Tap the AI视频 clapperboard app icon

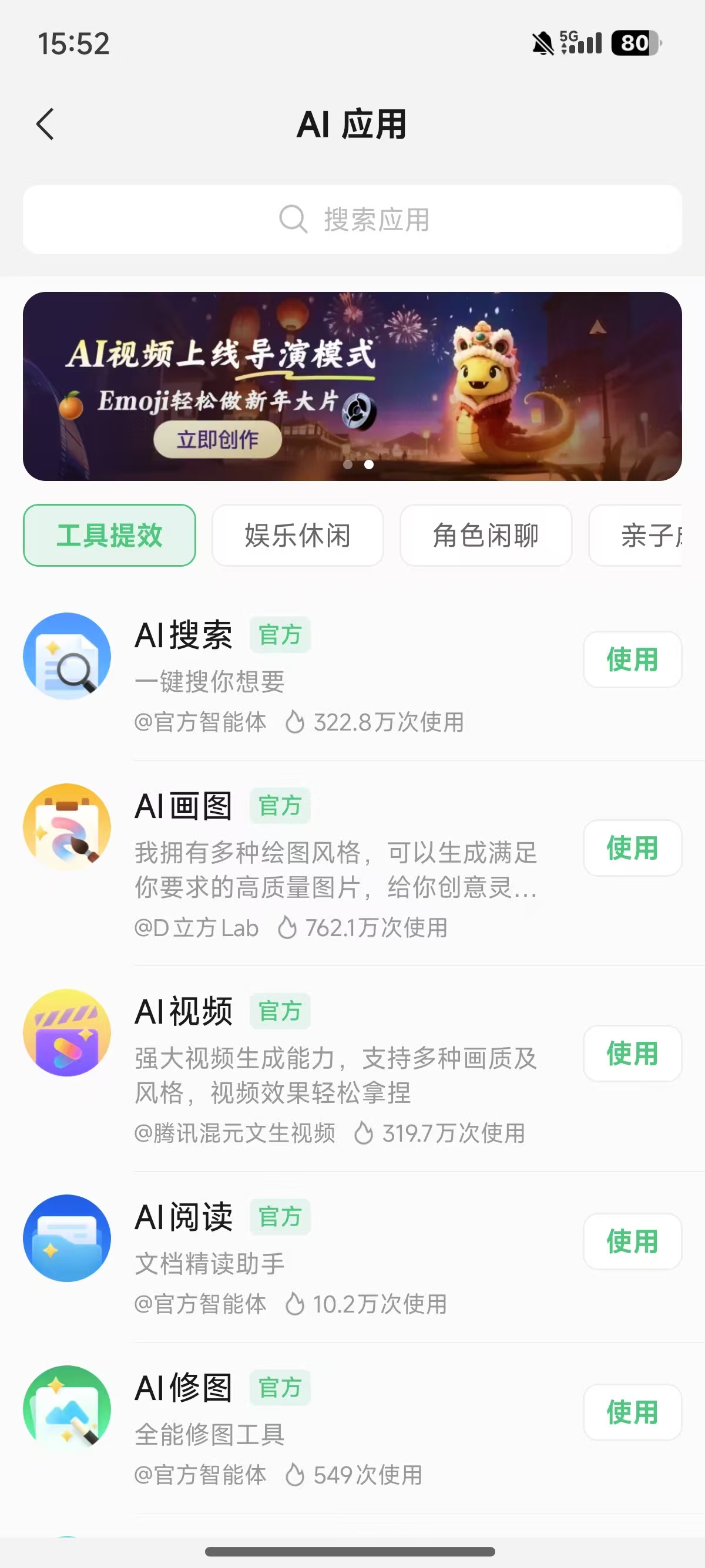pos(67,1033)
